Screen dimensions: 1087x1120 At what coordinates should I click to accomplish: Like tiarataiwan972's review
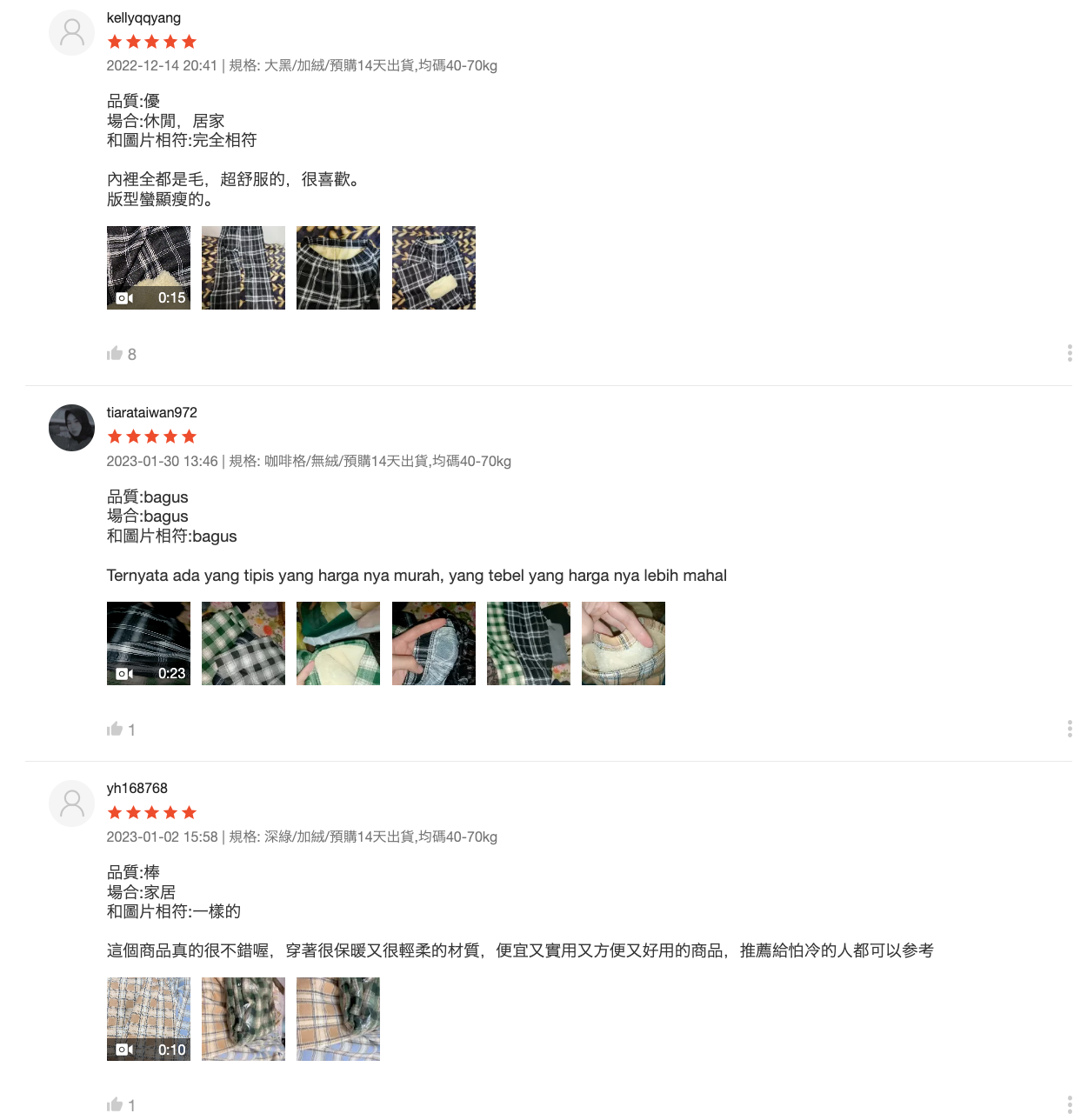(x=115, y=729)
